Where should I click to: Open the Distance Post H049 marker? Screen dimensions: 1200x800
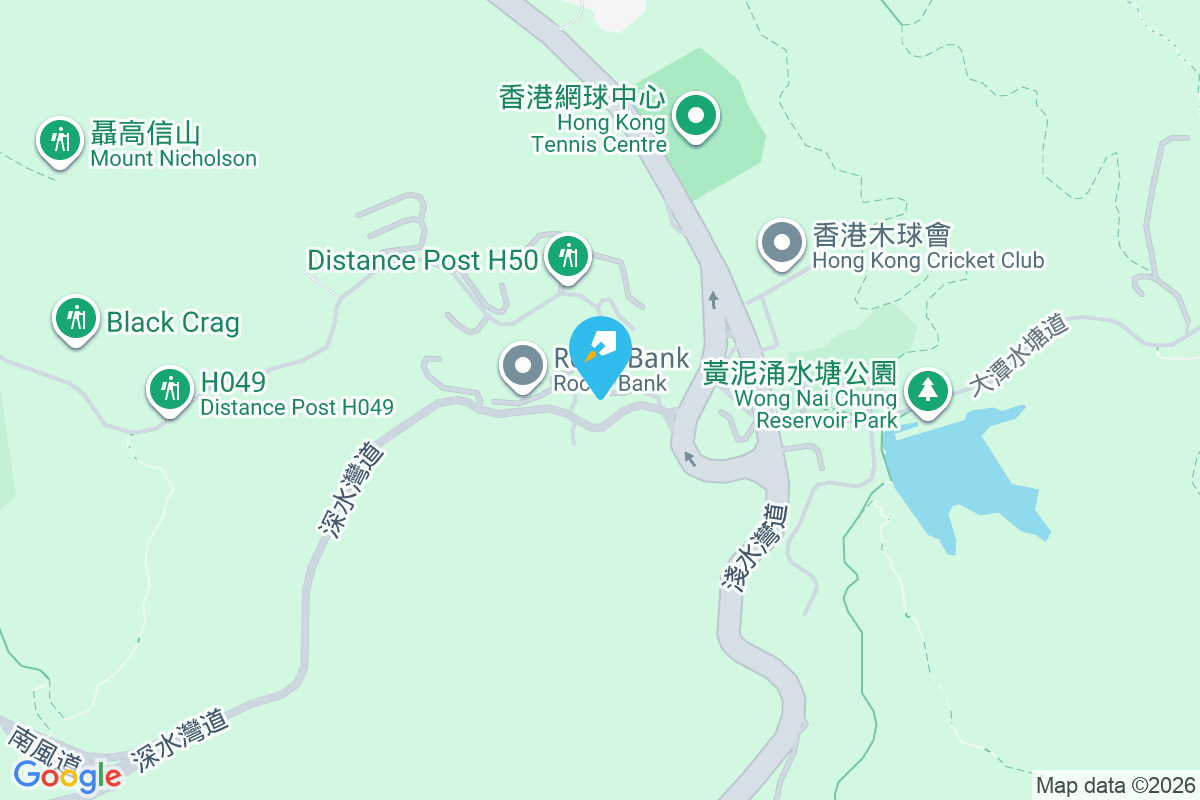pyautogui.click(x=170, y=389)
